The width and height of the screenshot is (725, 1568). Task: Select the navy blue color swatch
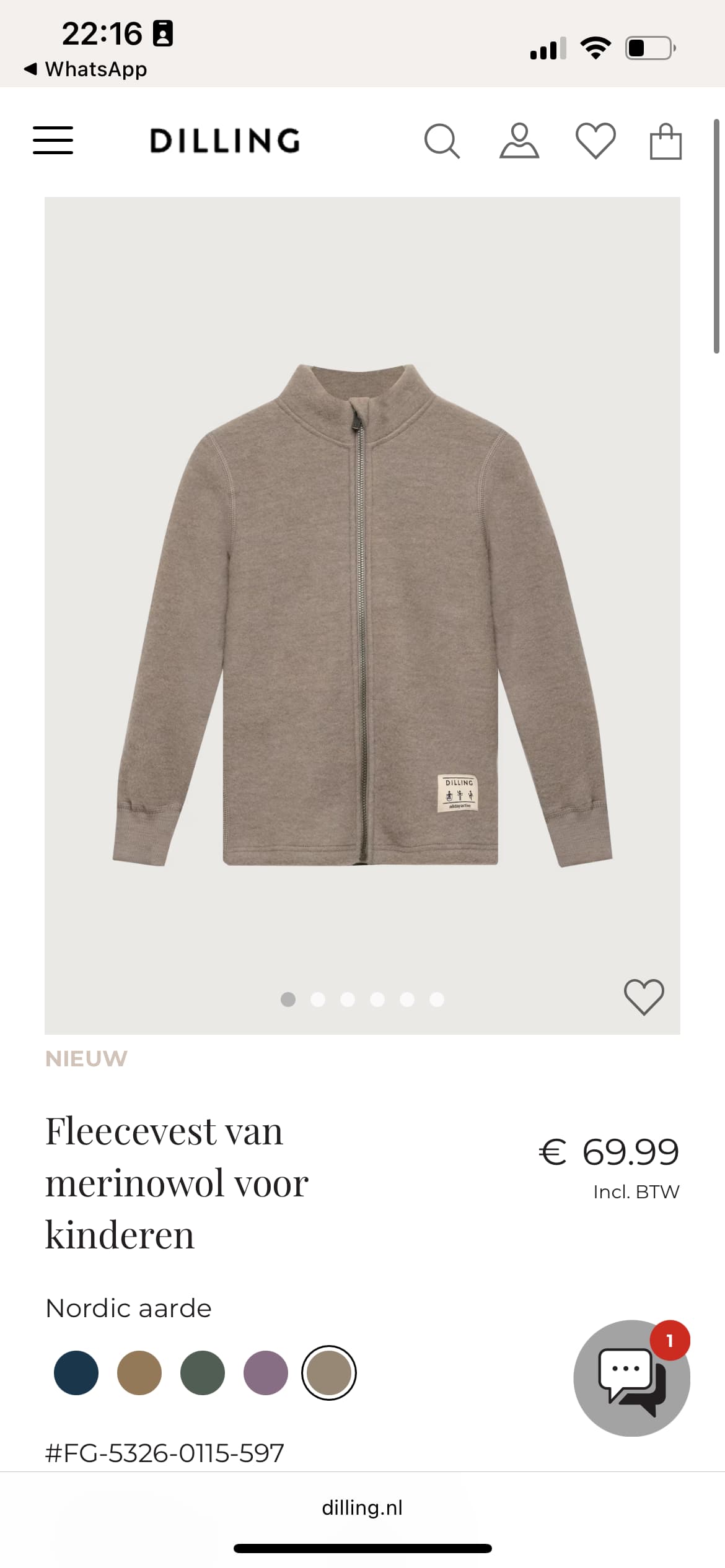pos(76,1372)
